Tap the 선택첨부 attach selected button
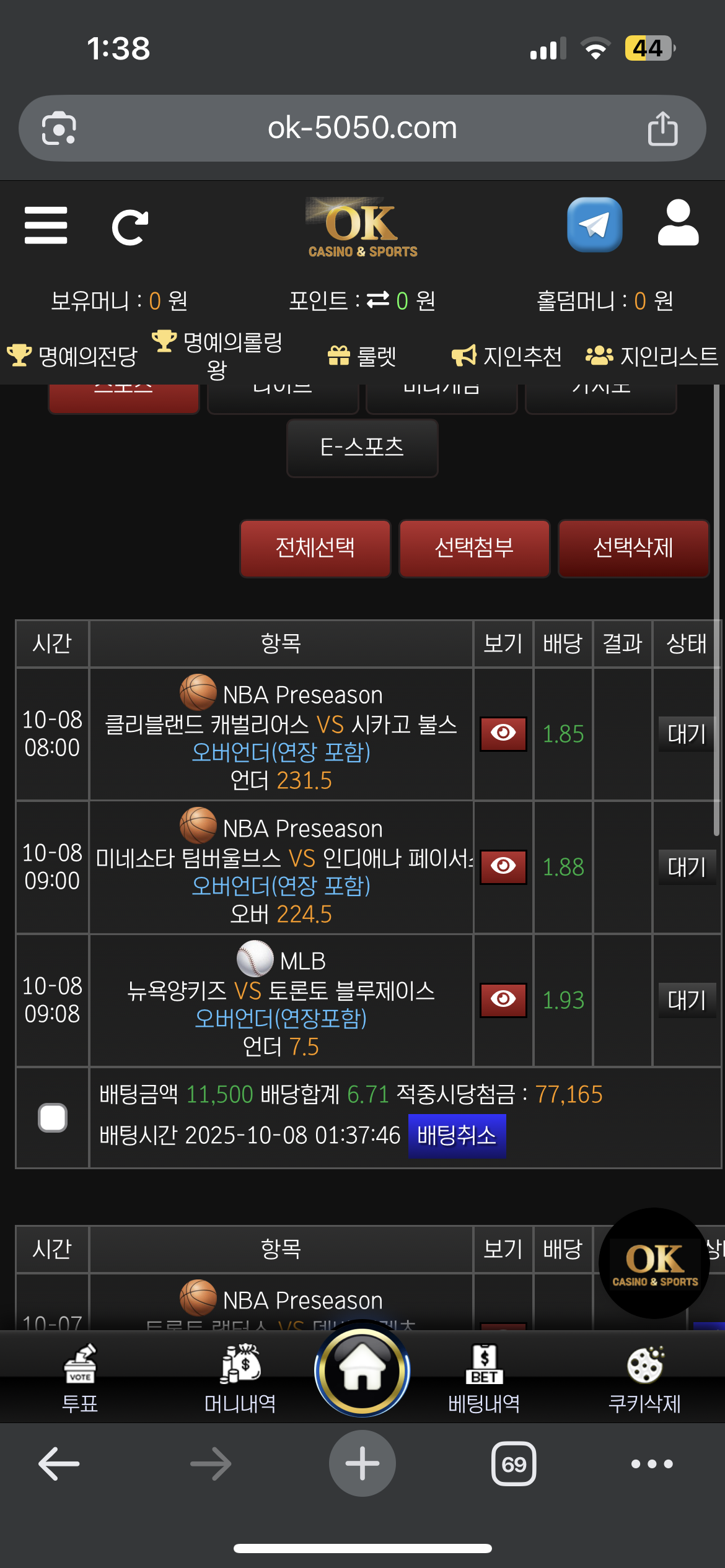The height and width of the screenshot is (1568, 725). click(474, 548)
